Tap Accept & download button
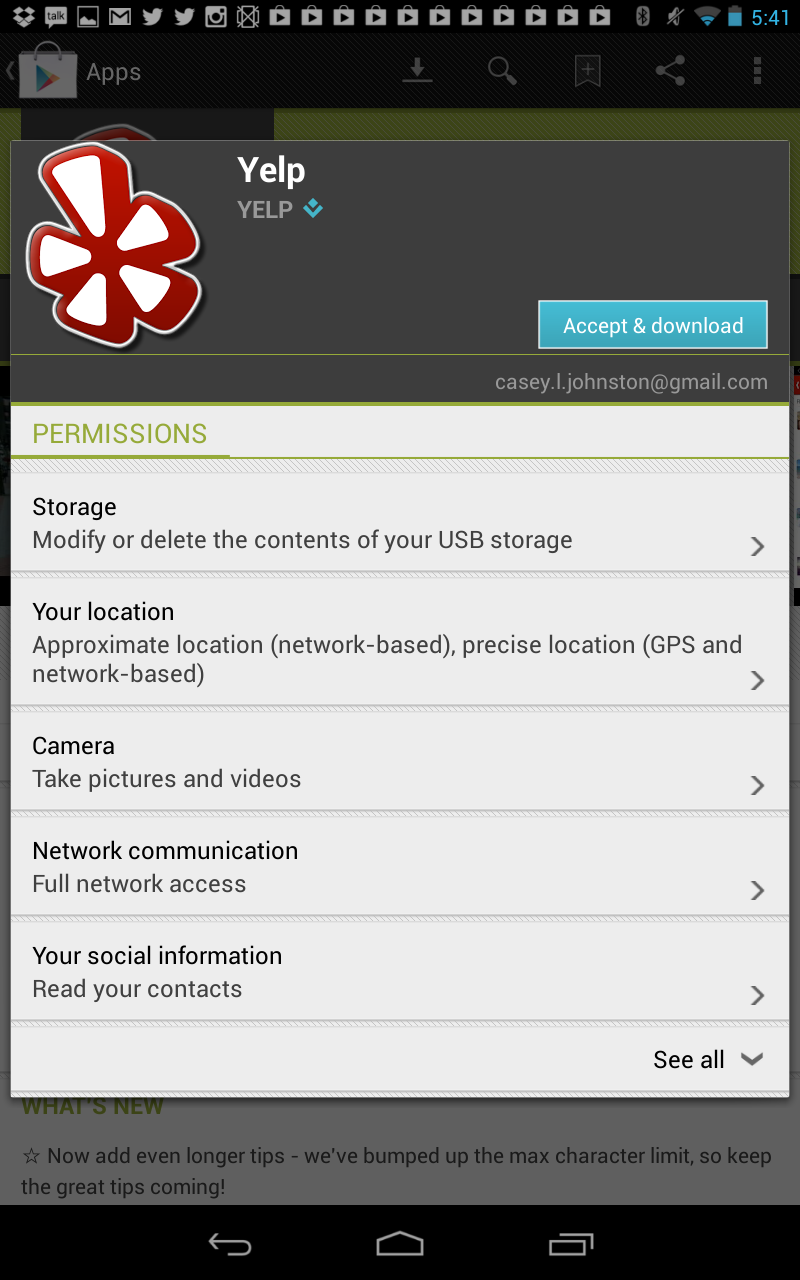 [653, 325]
